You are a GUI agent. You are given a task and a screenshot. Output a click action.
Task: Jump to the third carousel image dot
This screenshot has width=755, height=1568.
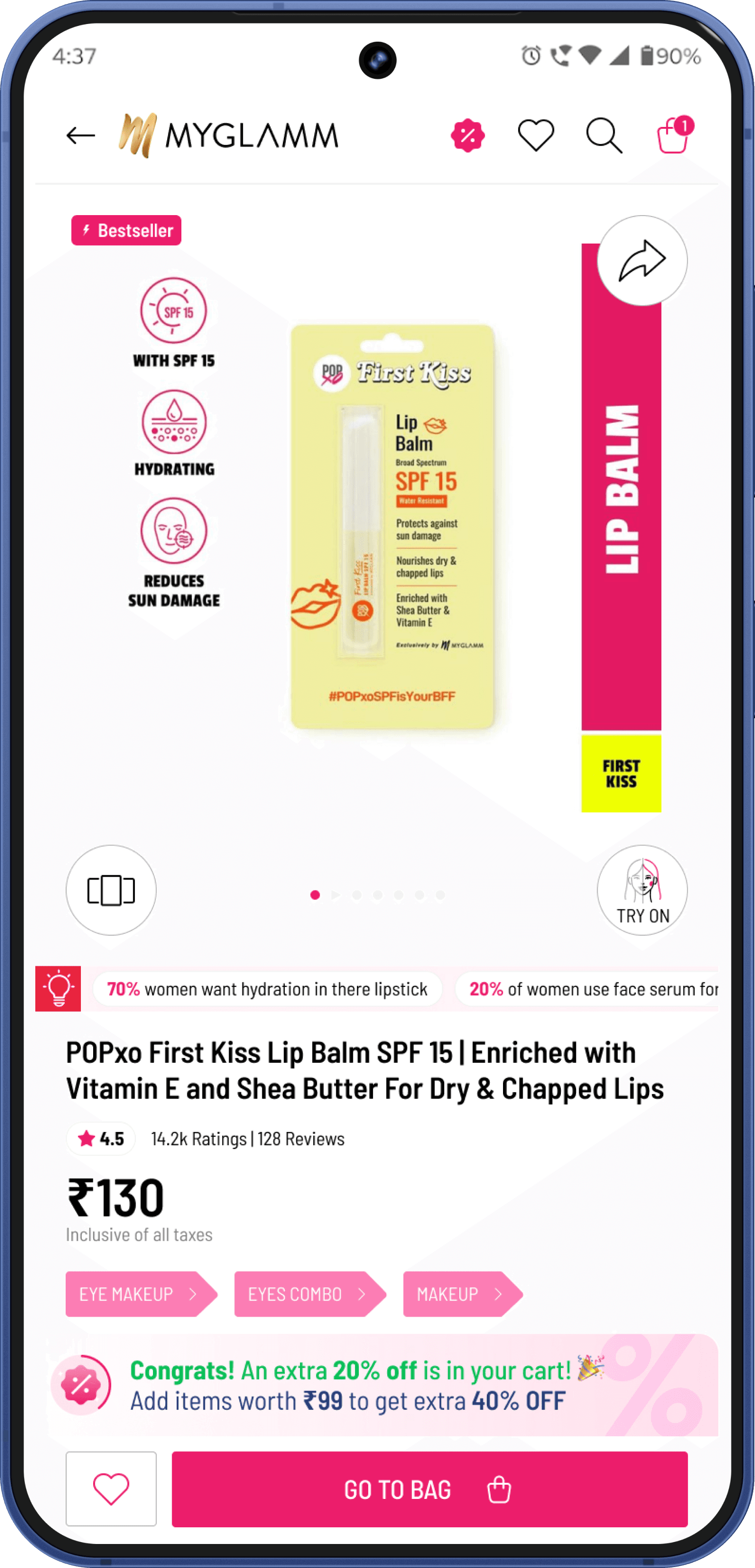point(357,895)
